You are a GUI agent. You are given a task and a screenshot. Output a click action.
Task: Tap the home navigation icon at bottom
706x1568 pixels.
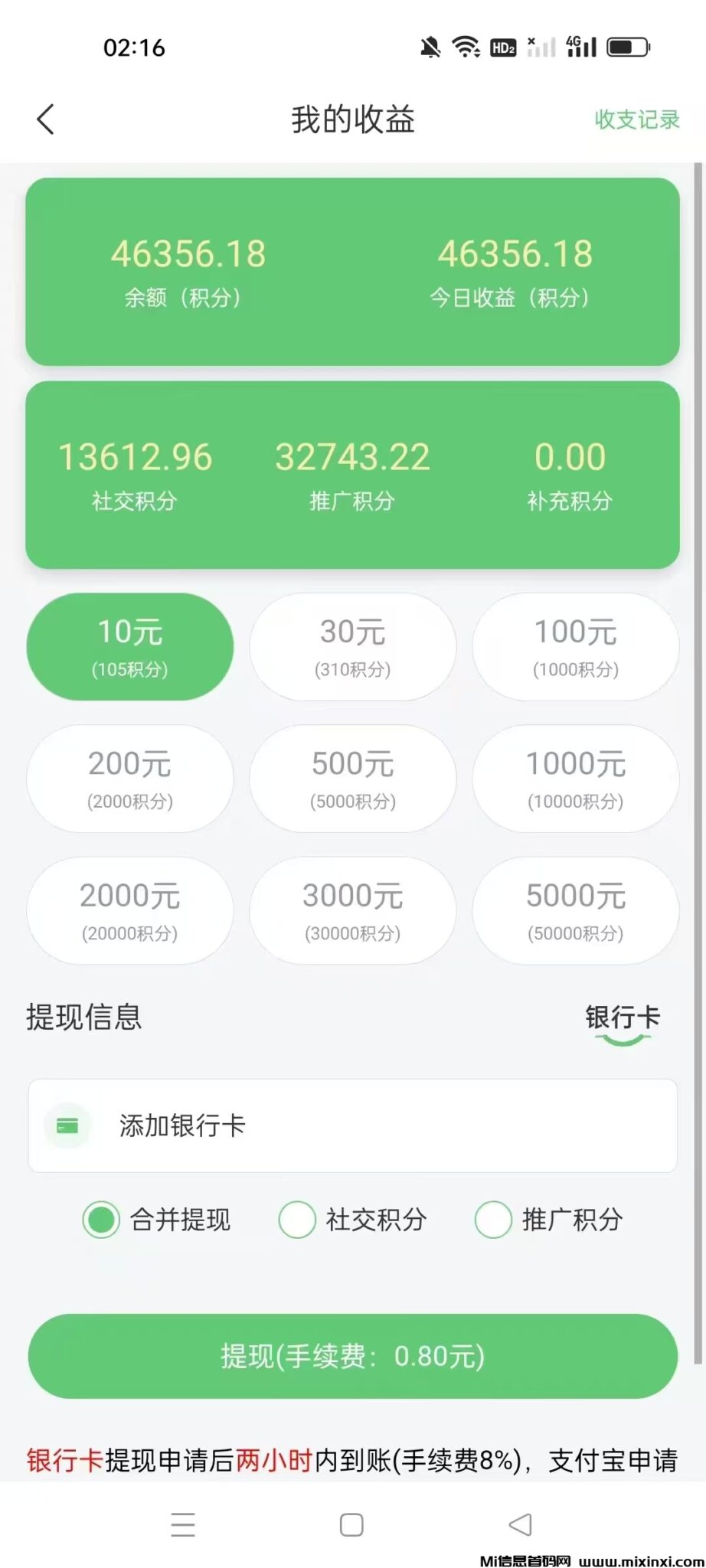(351, 1524)
